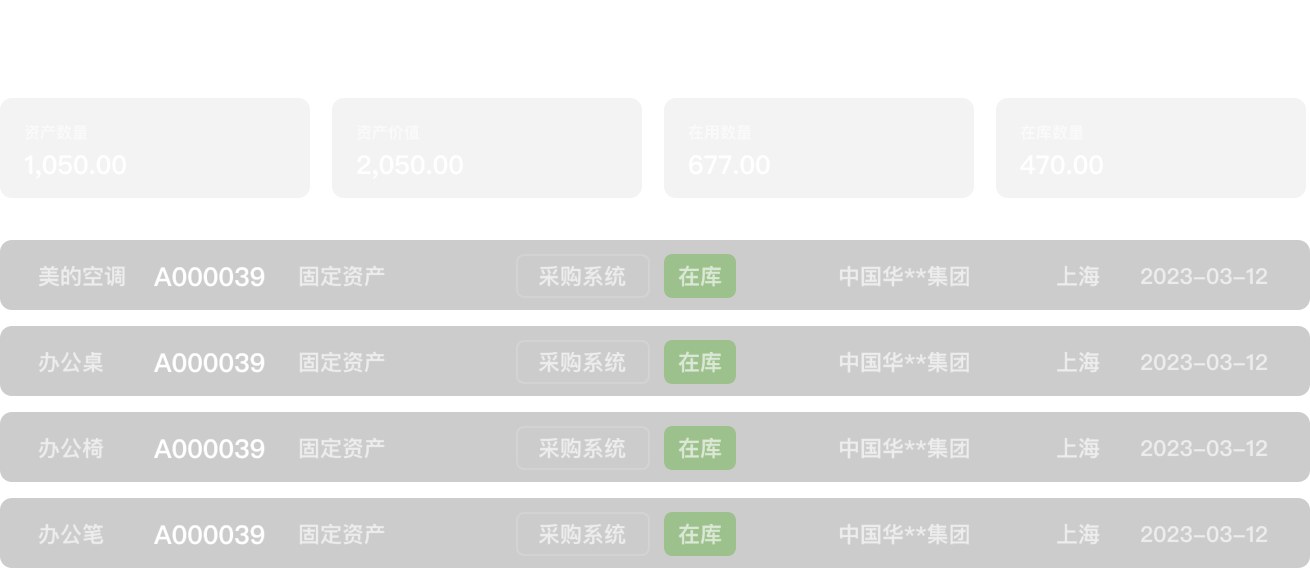Open the 办公椅 asset row

point(71,449)
